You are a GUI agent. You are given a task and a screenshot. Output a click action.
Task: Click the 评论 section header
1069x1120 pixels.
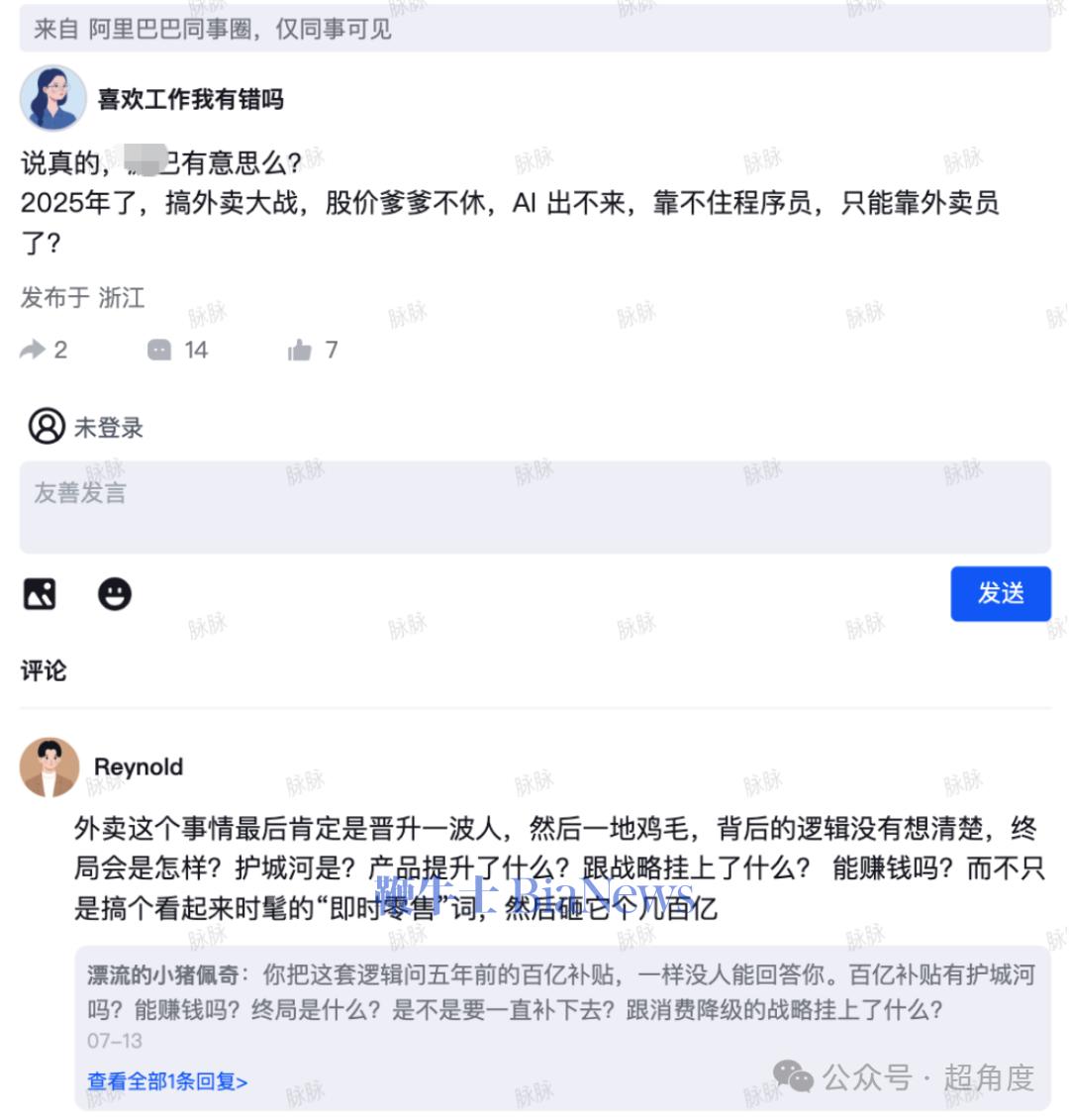click(43, 670)
